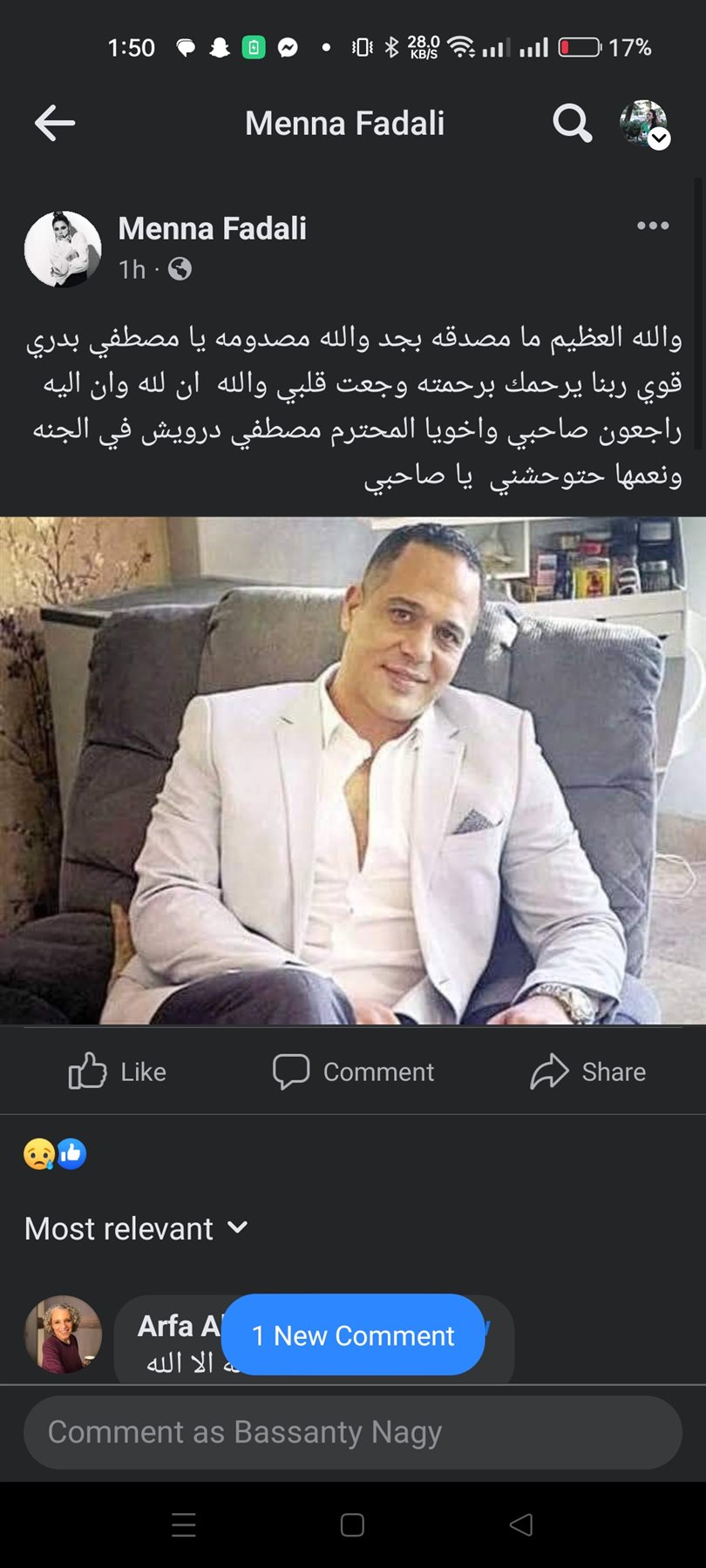Image resolution: width=706 pixels, height=1568 pixels.
Task: Open Menna Fadali's name on the post
Action: [x=212, y=228]
